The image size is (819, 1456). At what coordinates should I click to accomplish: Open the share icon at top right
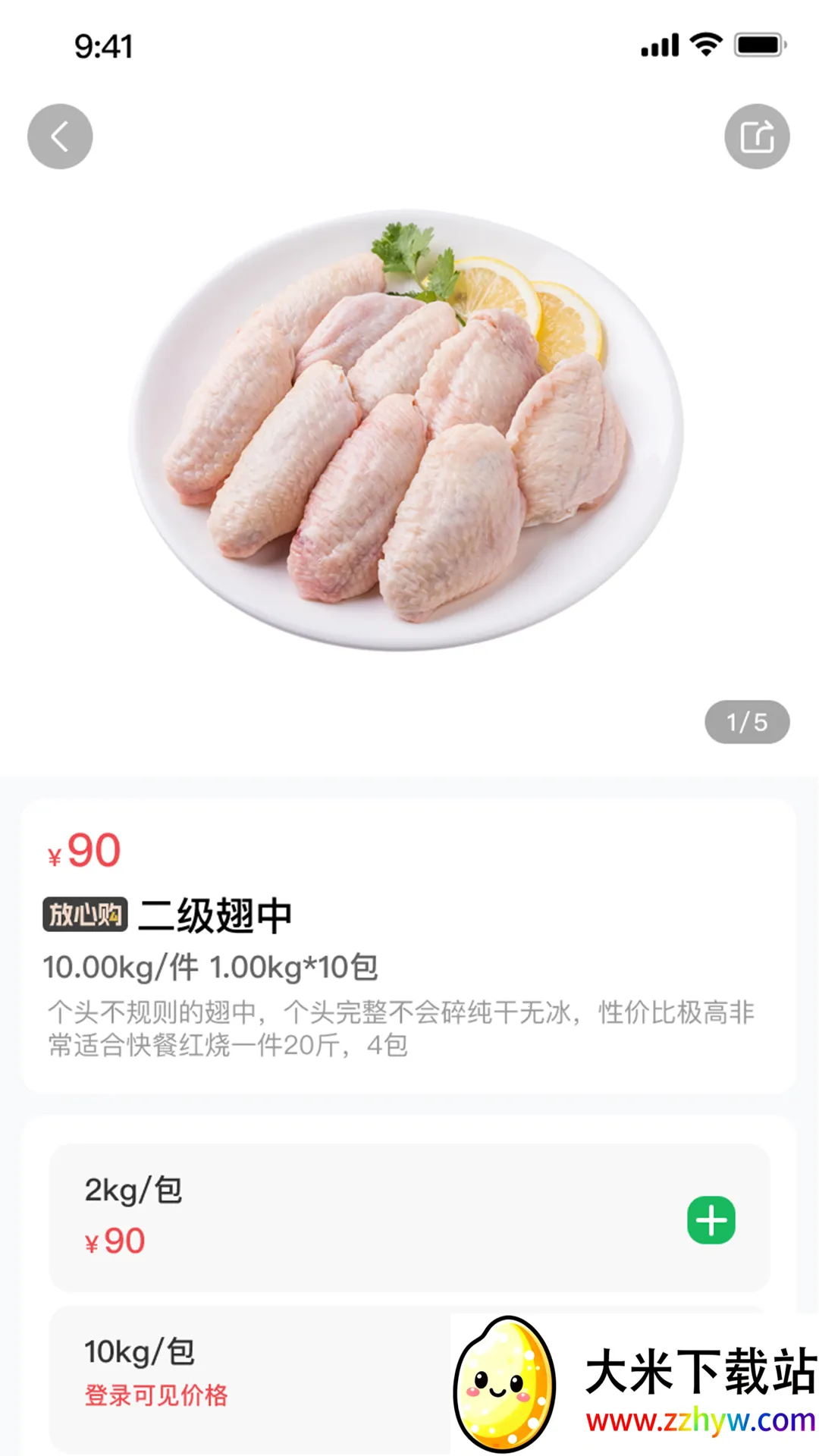point(758,136)
